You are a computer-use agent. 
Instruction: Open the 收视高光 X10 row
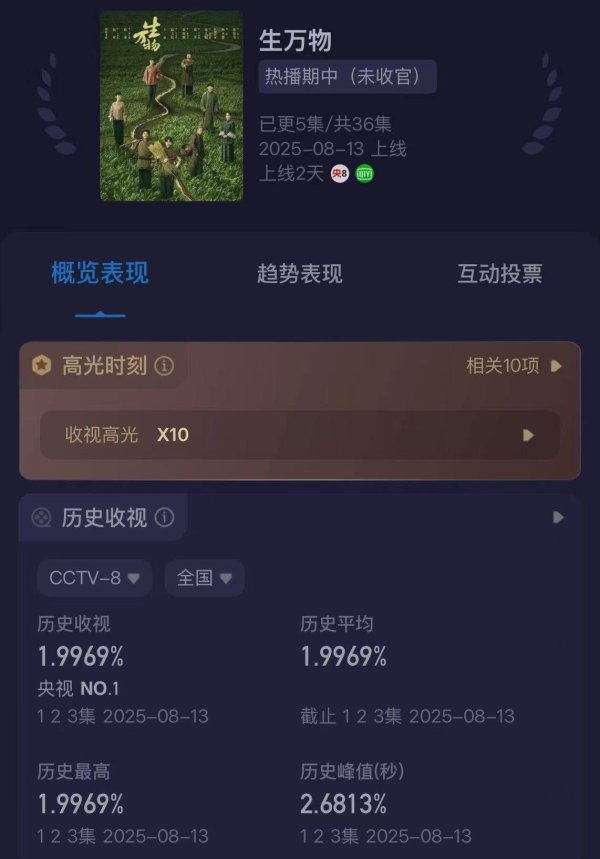tap(299, 435)
